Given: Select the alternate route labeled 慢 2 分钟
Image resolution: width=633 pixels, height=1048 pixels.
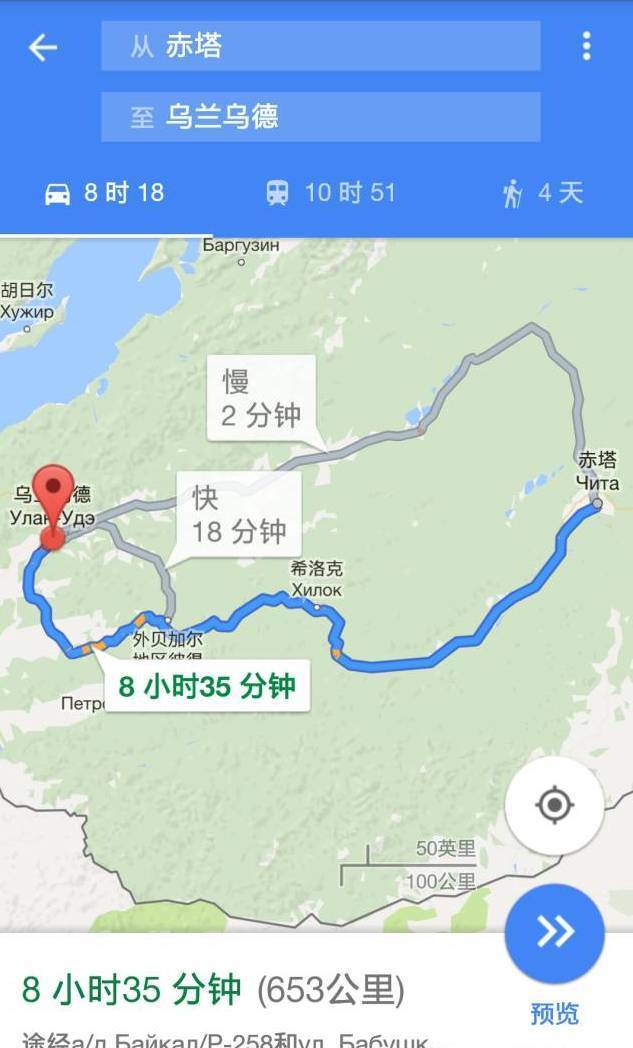Looking at the screenshot, I should click(x=261, y=398).
